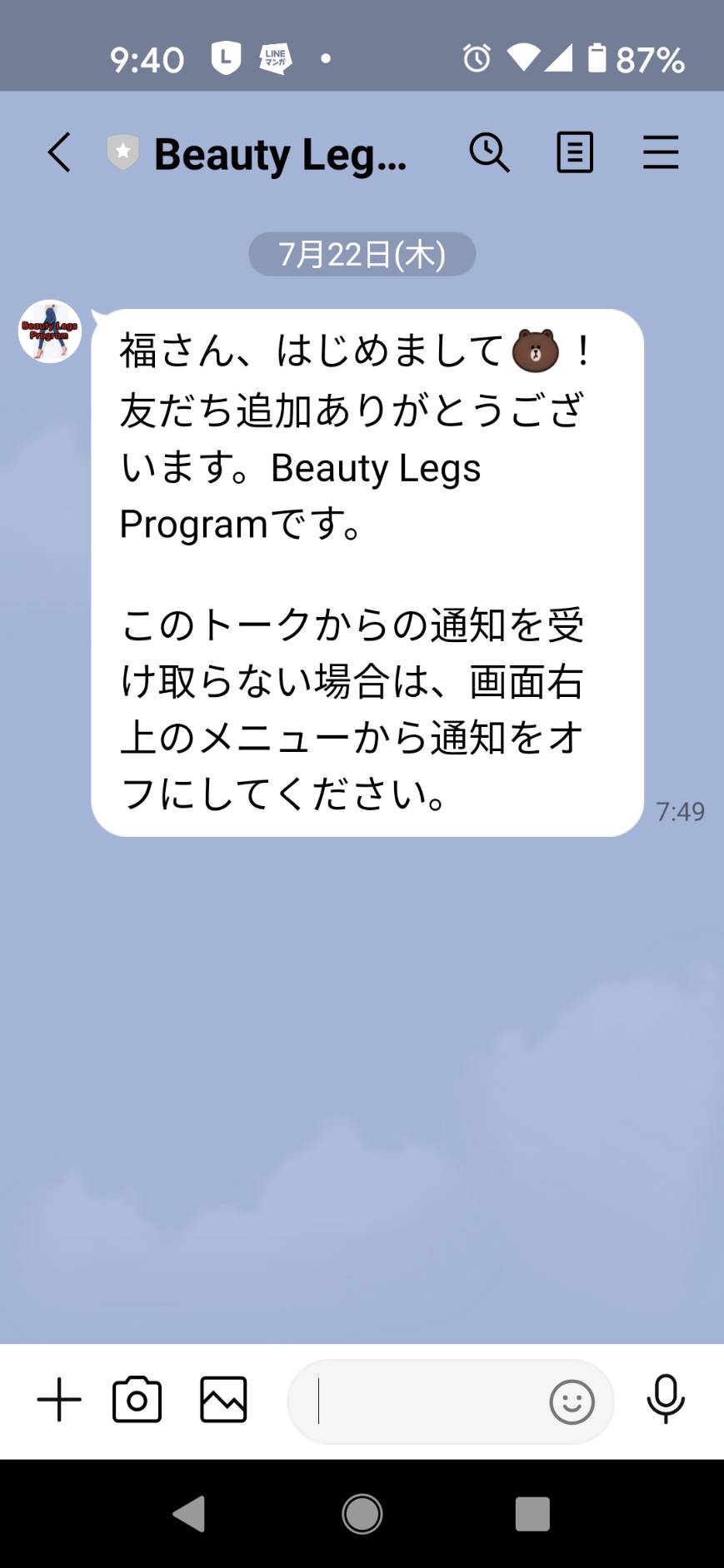Open Beauty Legs Program profile picture
Viewport: 724px width, 1568px height.
point(50,331)
